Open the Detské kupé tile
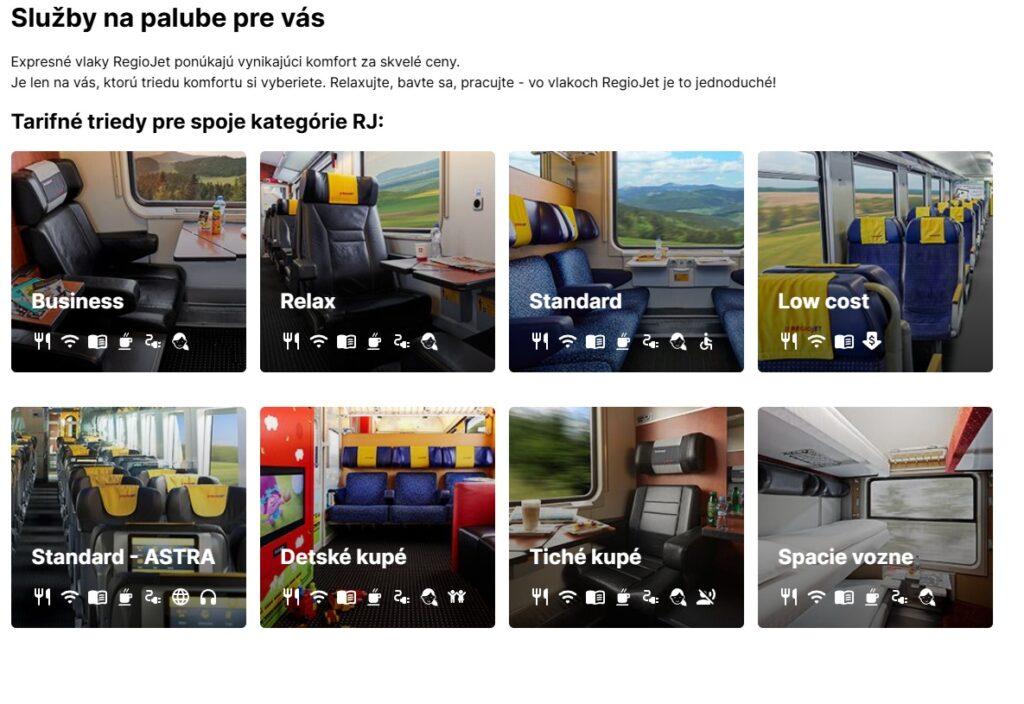Screen dimensions: 1024x704 point(377,517)
